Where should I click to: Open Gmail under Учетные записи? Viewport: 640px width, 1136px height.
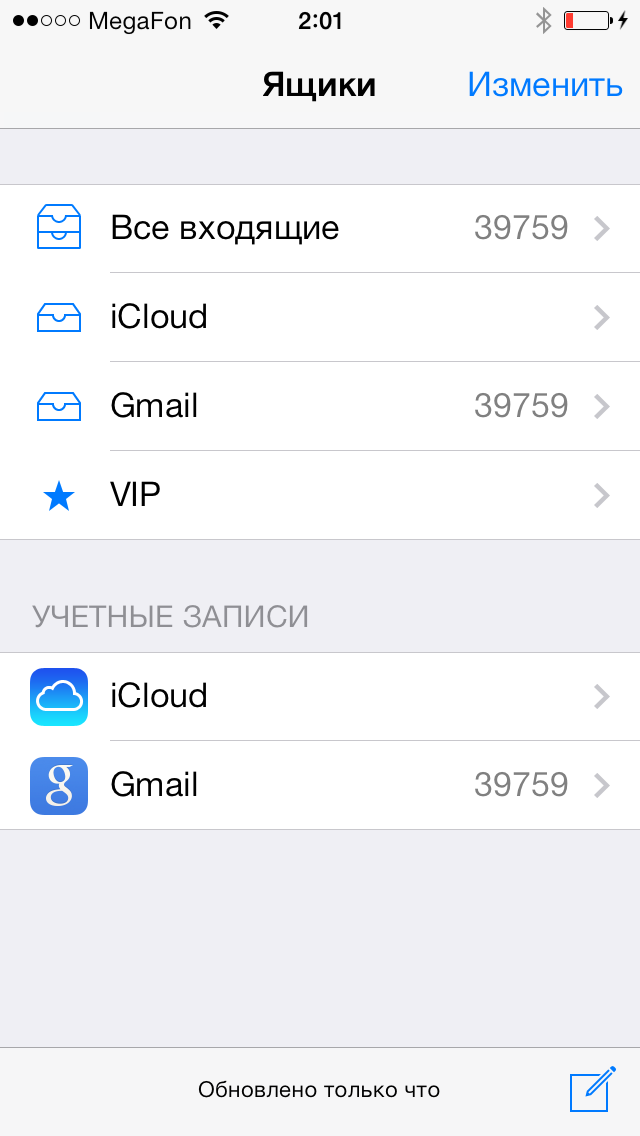click(320, 785)
